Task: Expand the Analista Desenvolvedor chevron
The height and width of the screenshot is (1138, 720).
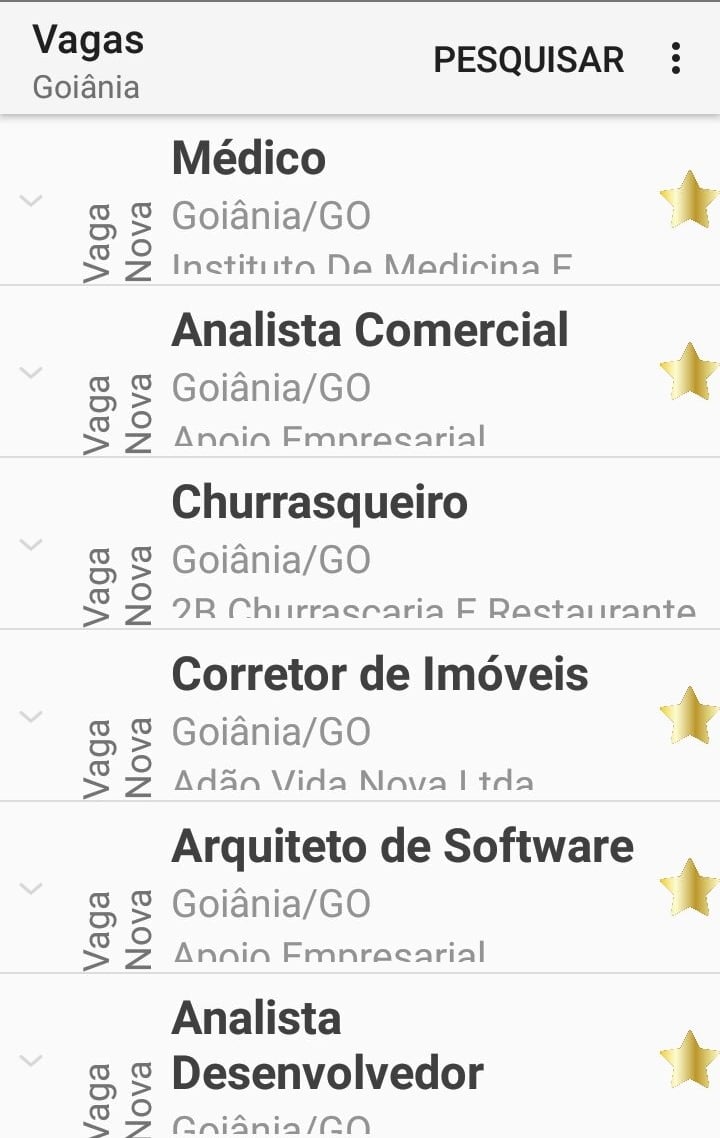Action: coord(32,1060)
